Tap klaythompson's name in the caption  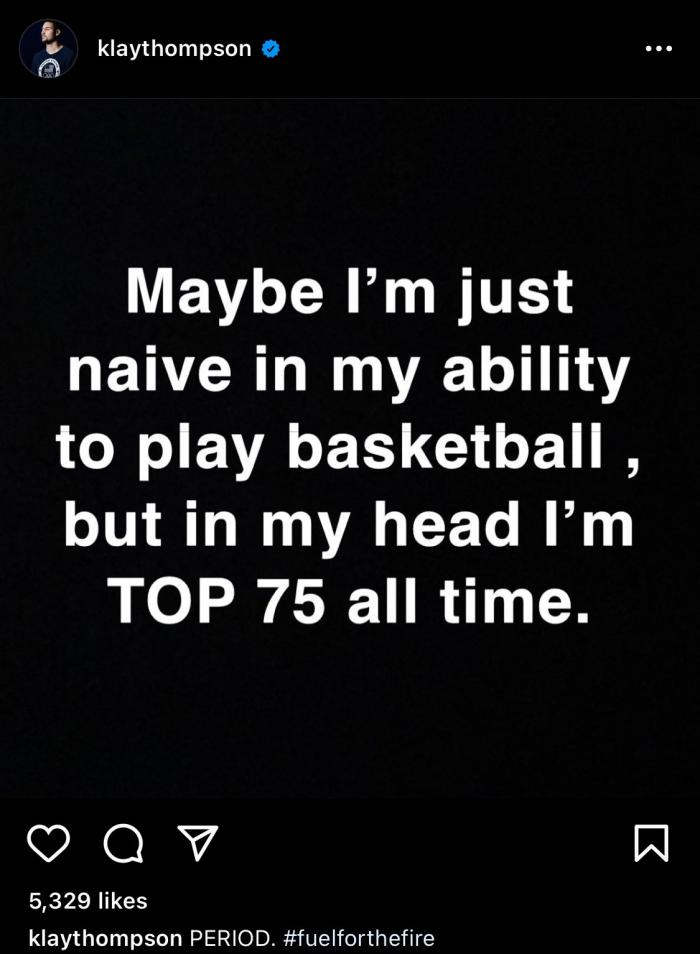(105, 939)
